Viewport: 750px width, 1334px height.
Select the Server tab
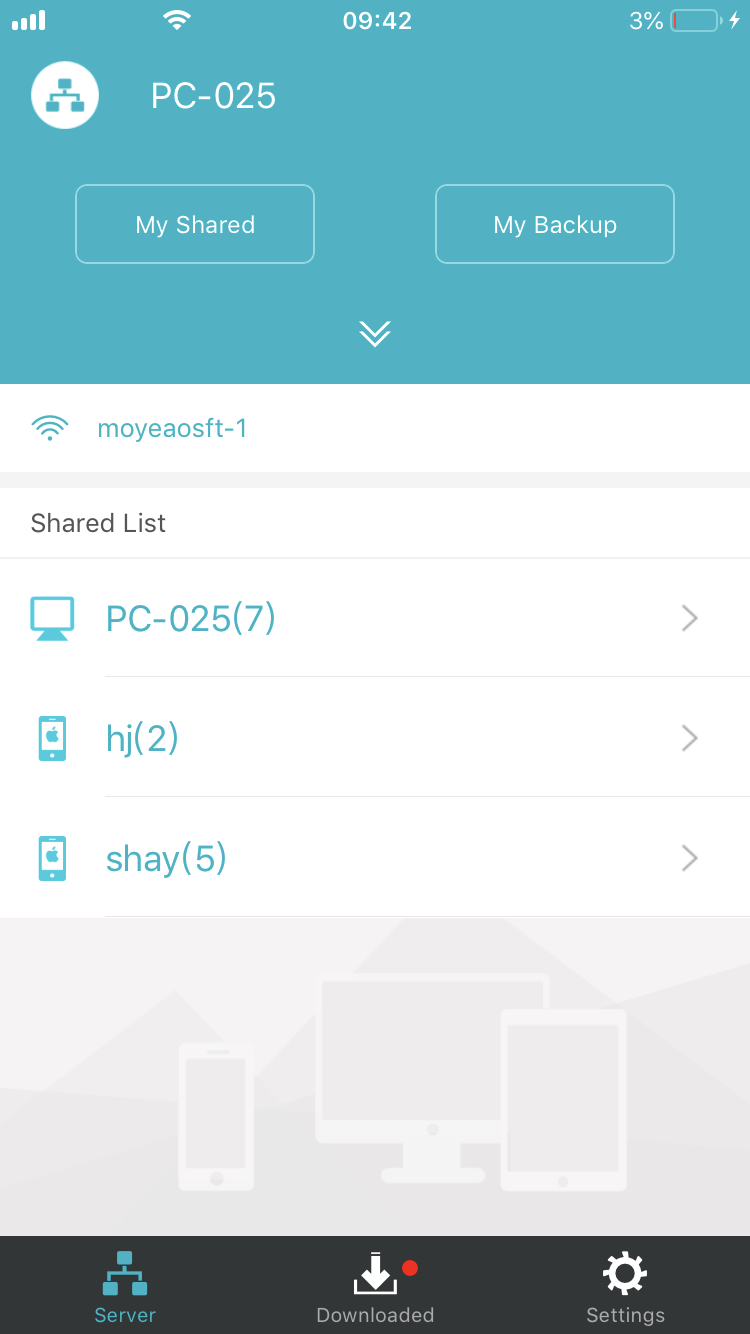[125, 1286]
